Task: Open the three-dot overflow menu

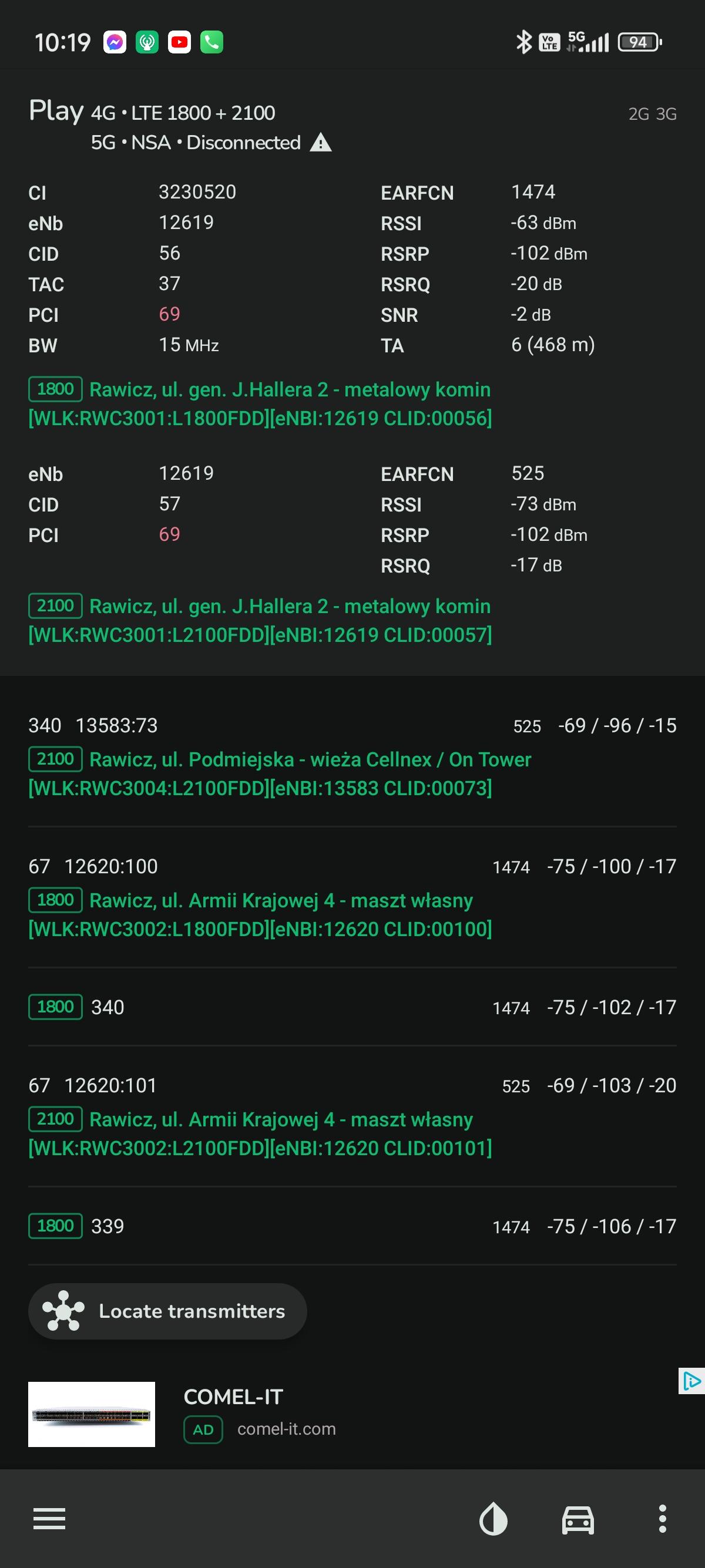Action: click(662, 1519)
